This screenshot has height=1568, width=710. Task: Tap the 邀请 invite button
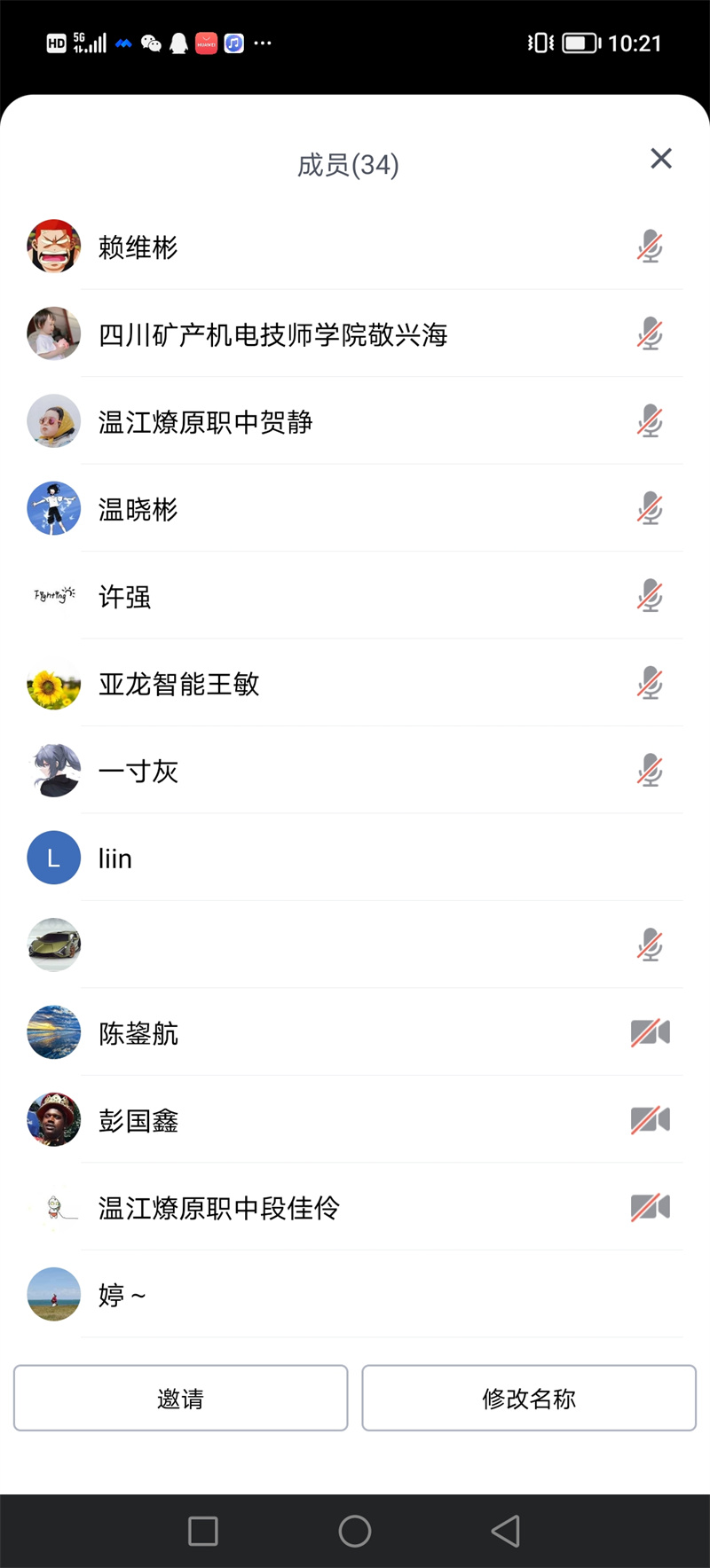click(x=181, y=1398)
